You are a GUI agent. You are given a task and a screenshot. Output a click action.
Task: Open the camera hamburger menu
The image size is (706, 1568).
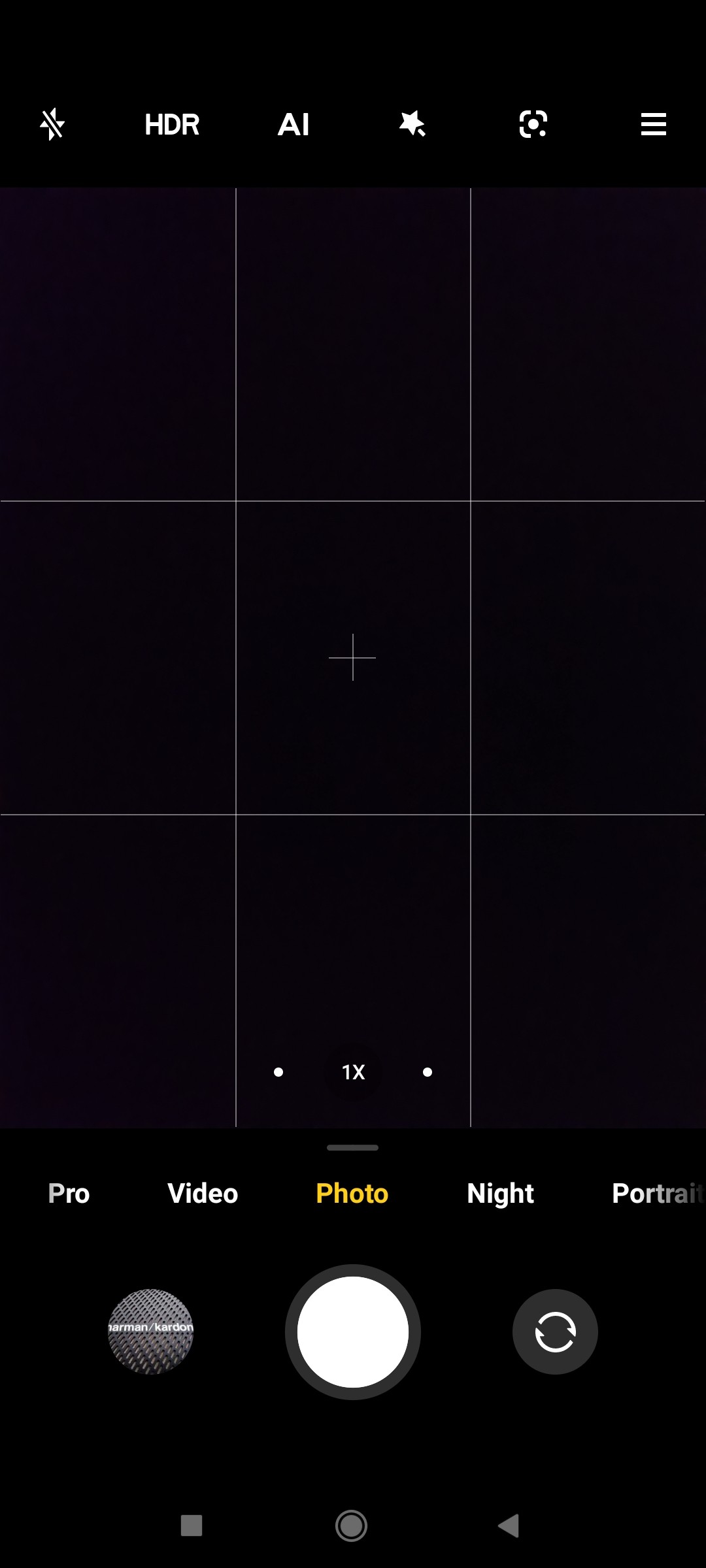653,124
